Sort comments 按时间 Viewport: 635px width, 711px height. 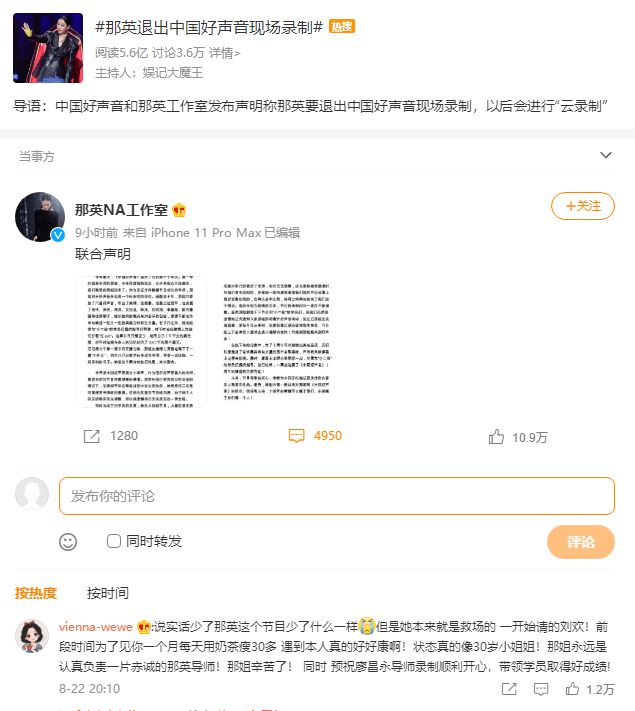pos(108,593)
